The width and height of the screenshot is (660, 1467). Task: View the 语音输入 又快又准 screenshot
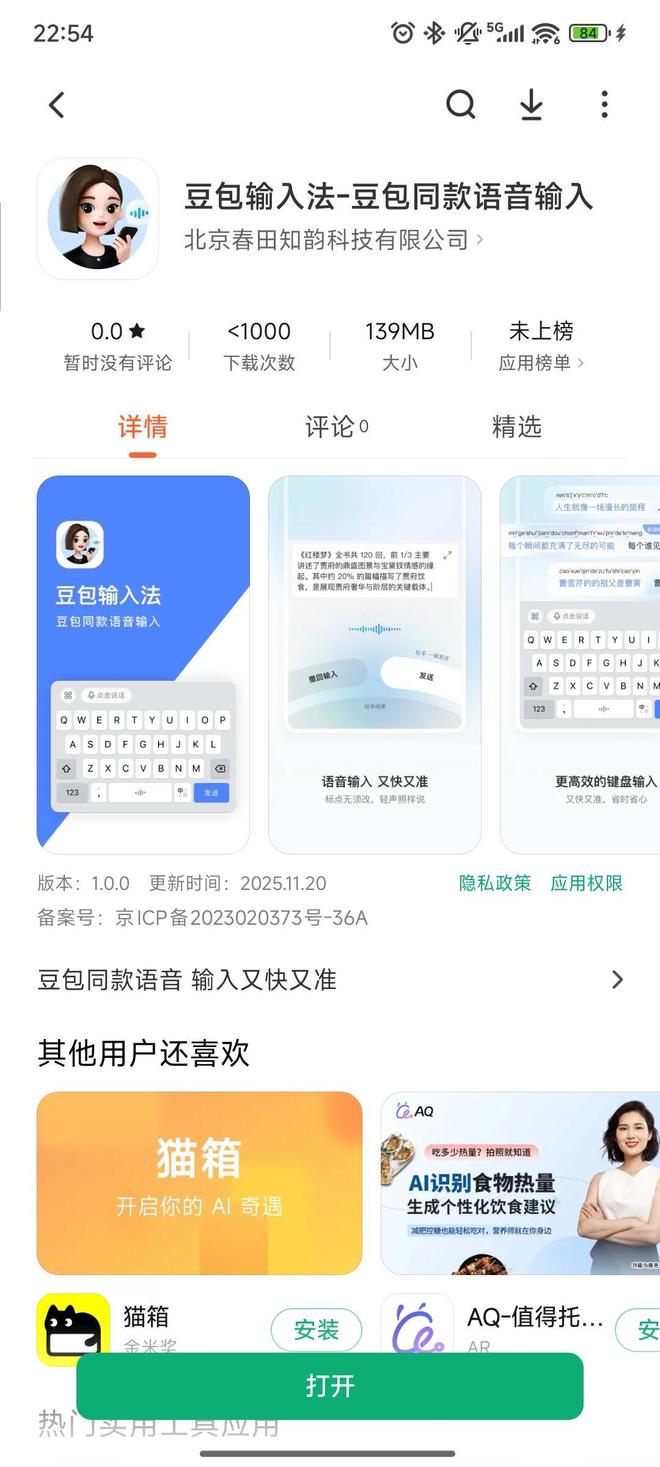click(x=374, y=664)
